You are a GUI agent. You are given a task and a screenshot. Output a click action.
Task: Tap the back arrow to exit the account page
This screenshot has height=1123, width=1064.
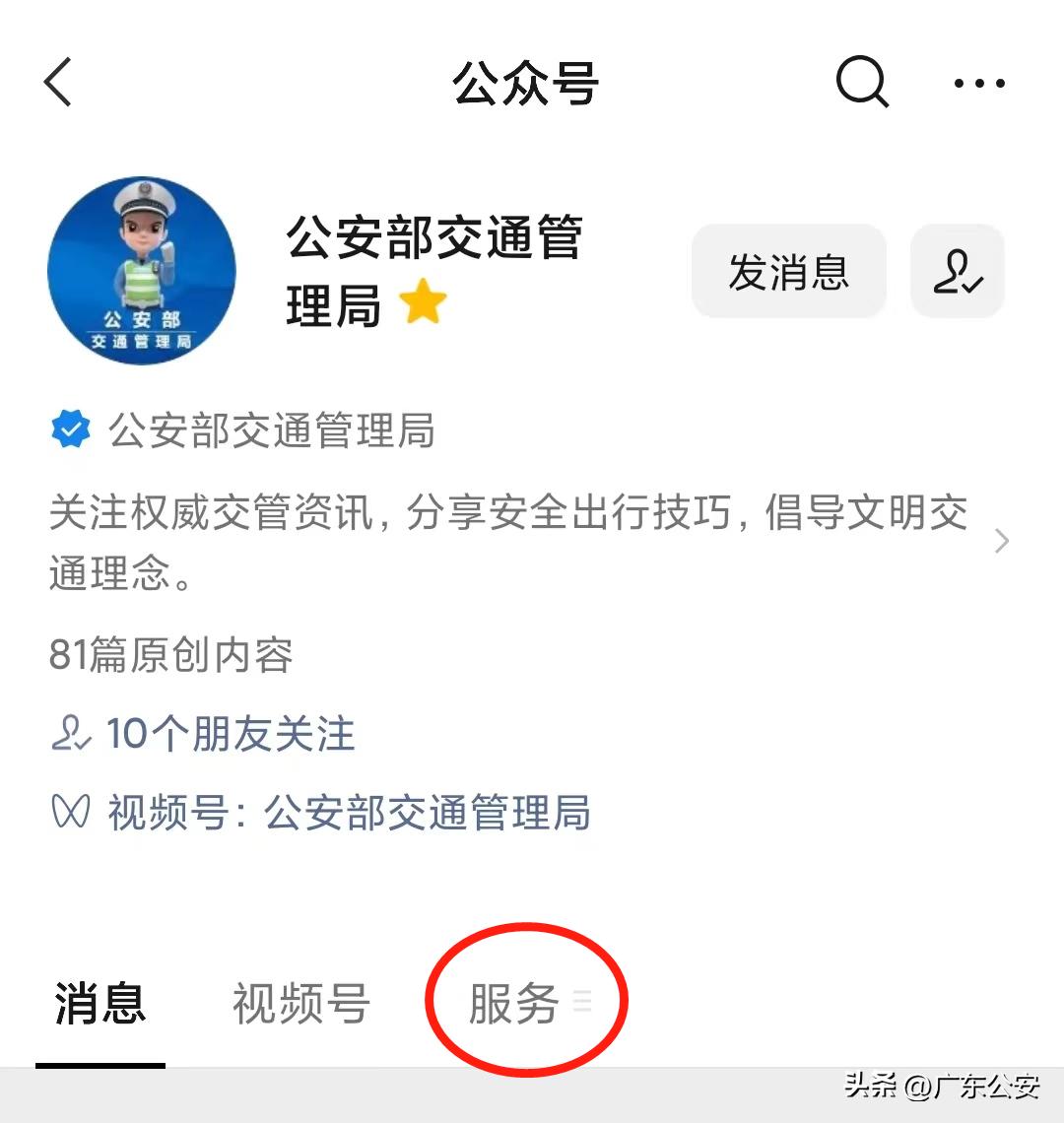[x=57, y=84]
